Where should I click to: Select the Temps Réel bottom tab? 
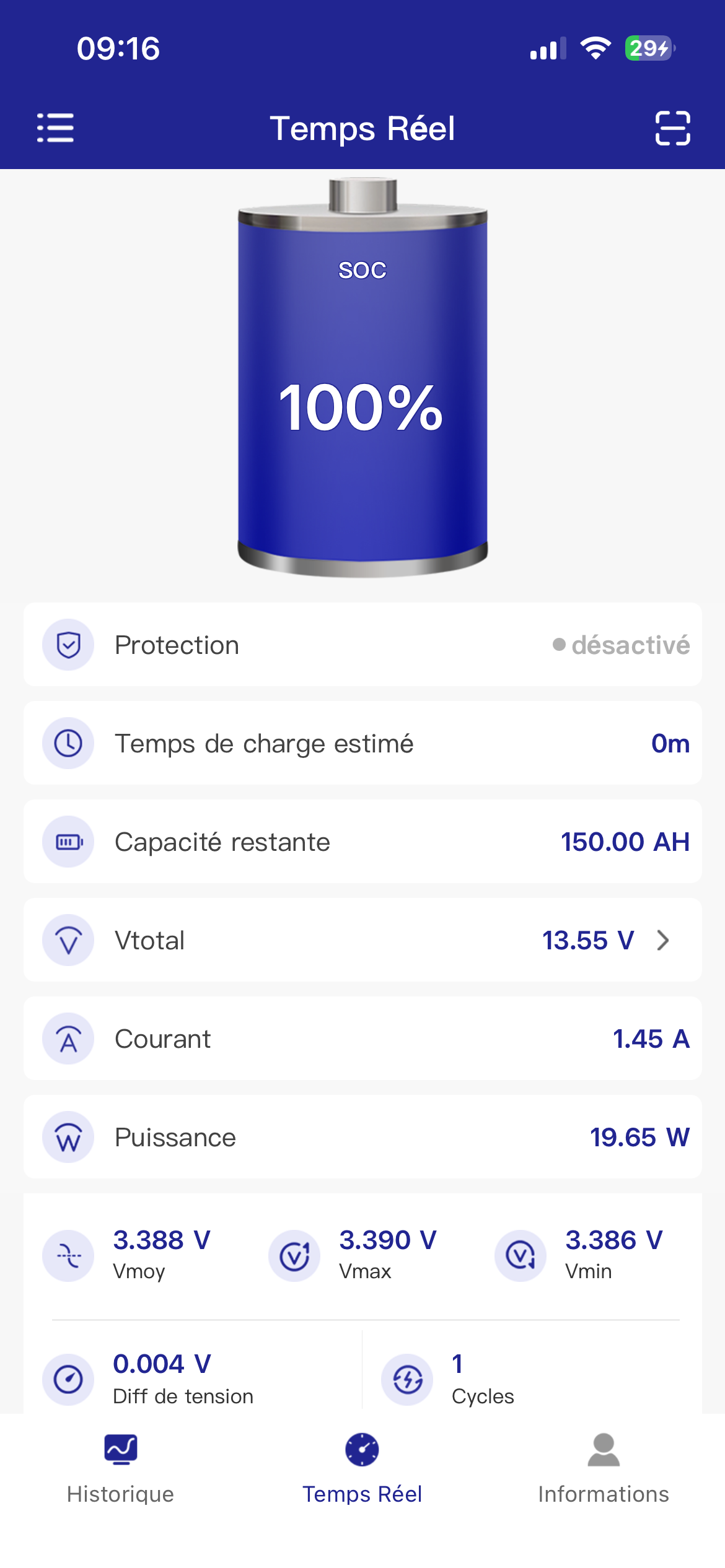pyautogui.click(x=362, y=1468)
